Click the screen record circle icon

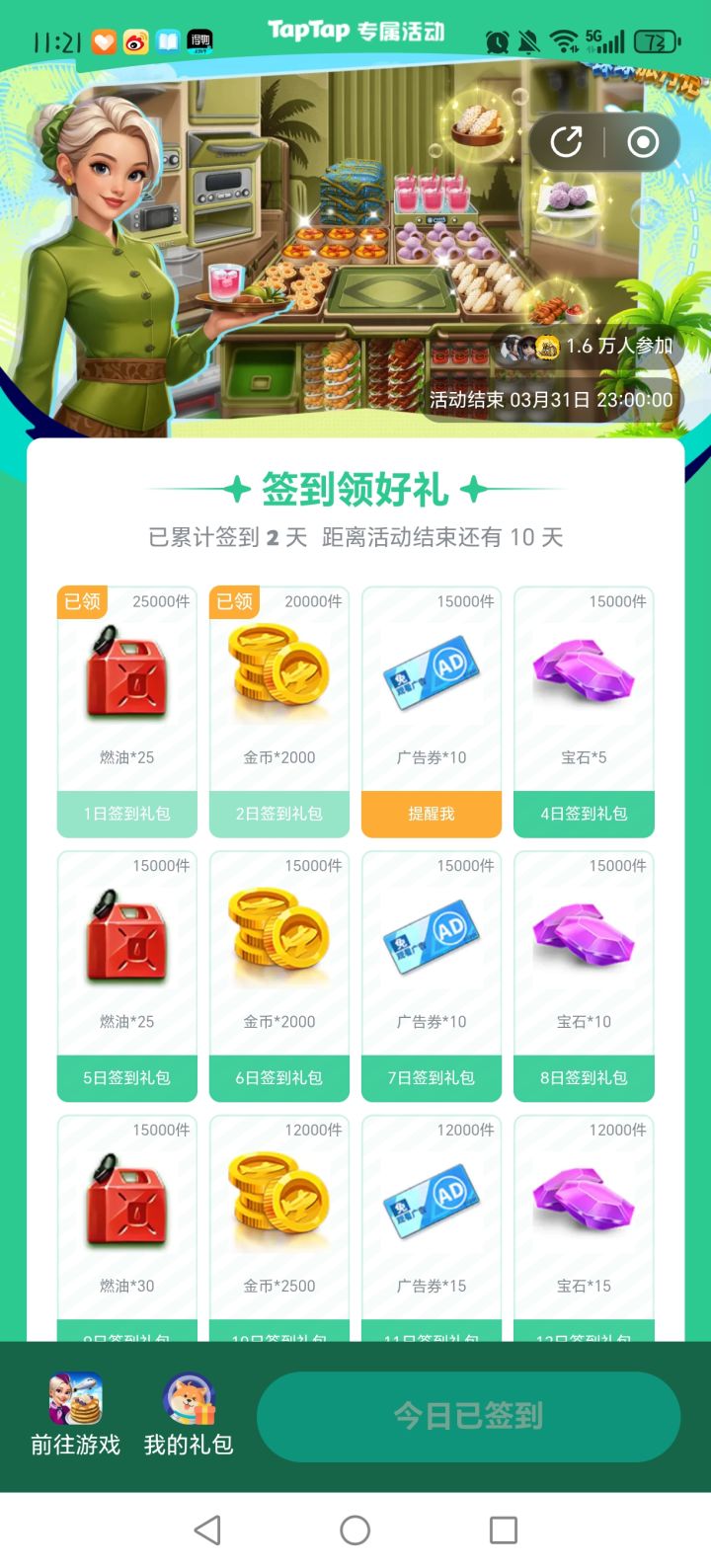point(645,141)
